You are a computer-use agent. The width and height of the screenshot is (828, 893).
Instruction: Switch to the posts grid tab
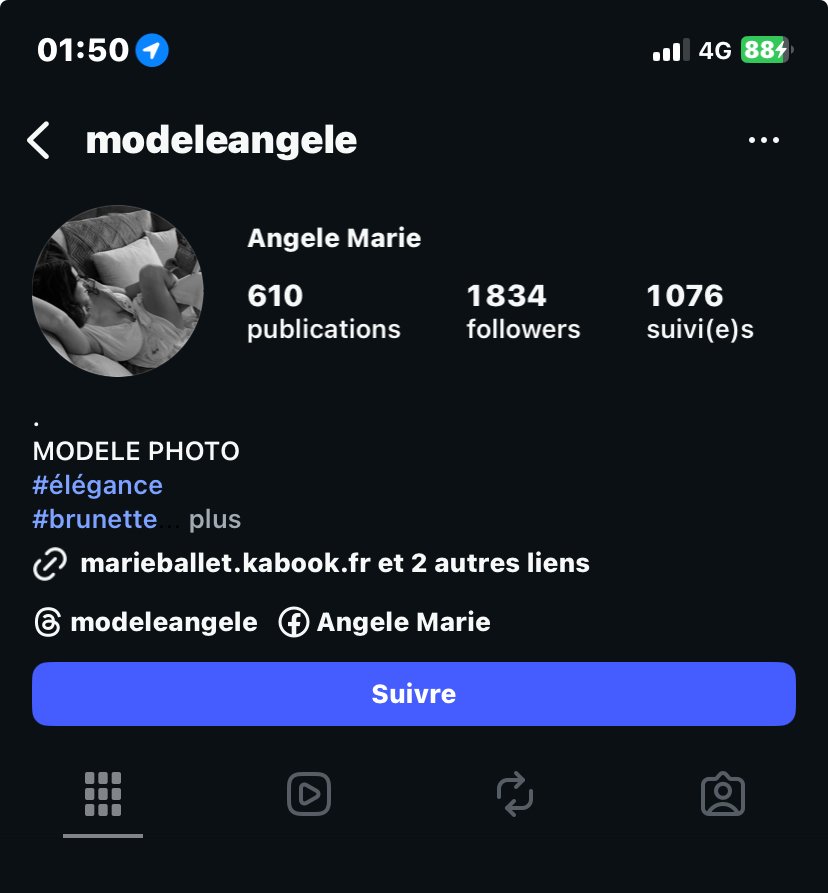pos(103,794)
